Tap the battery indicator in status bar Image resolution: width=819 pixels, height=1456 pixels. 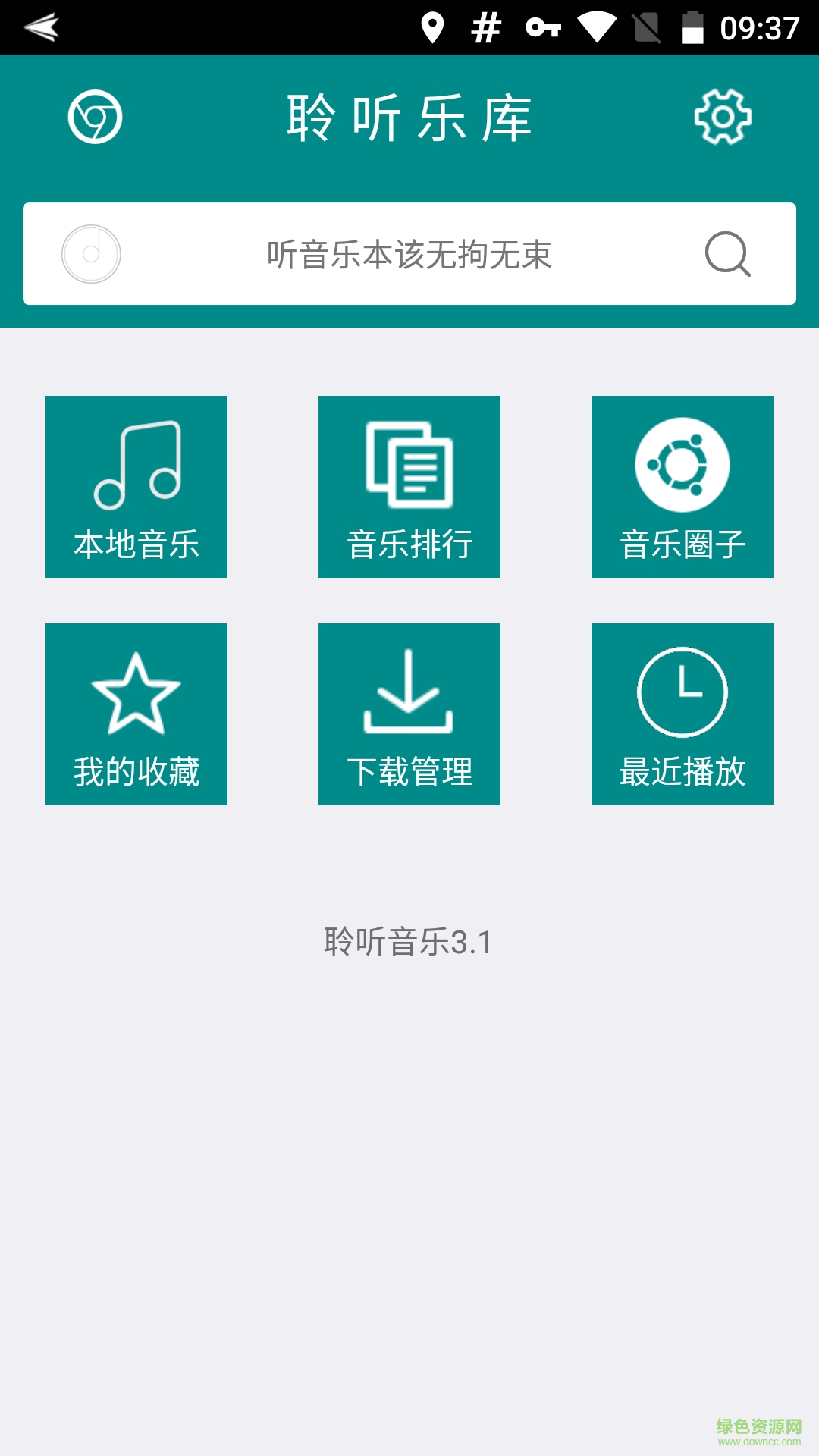pyautogui.click(x=694, y=27)
